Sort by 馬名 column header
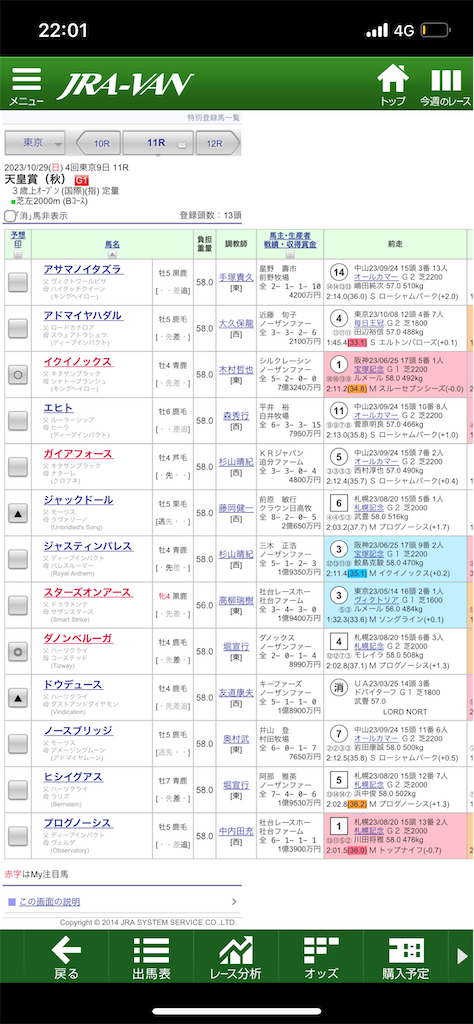 pos(112,245)
